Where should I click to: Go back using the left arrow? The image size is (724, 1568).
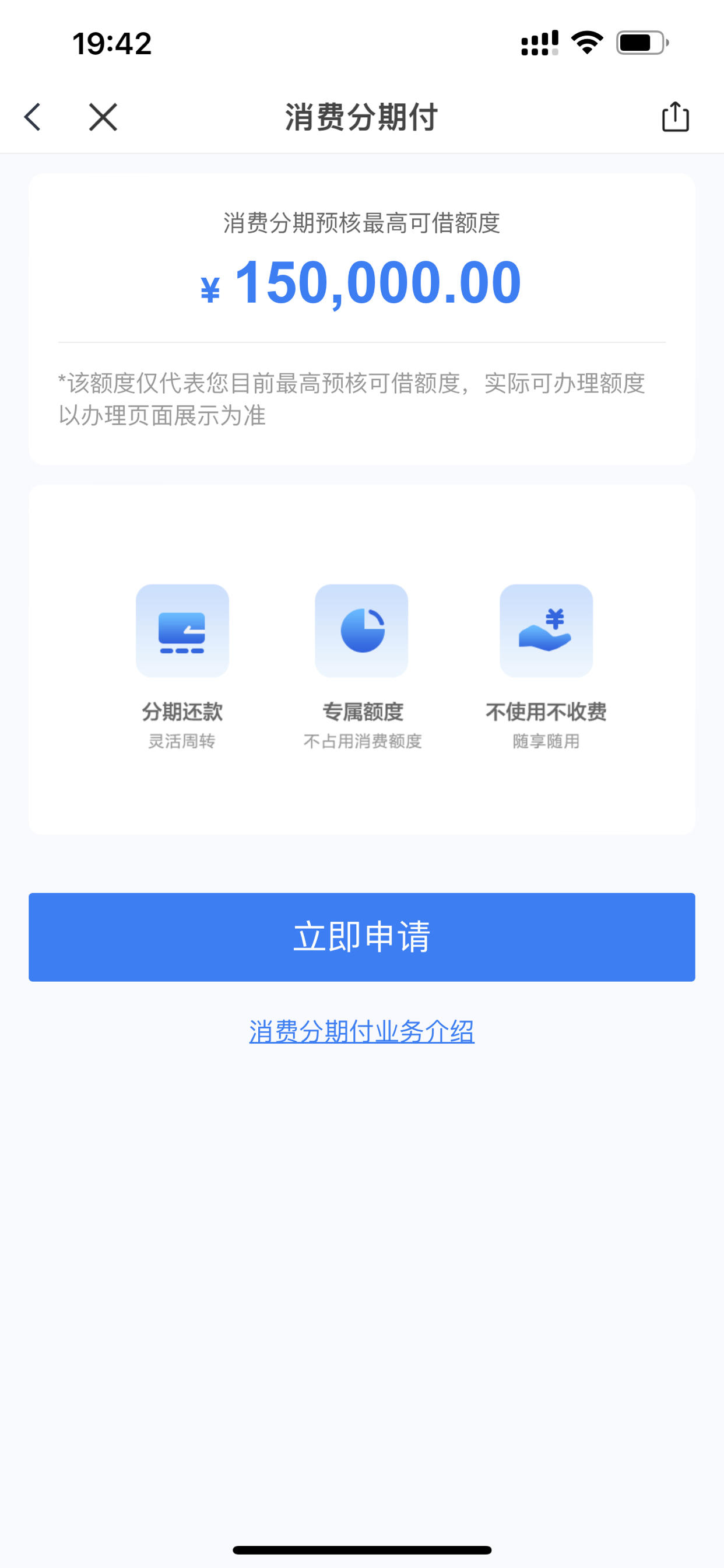coord(33,117)
